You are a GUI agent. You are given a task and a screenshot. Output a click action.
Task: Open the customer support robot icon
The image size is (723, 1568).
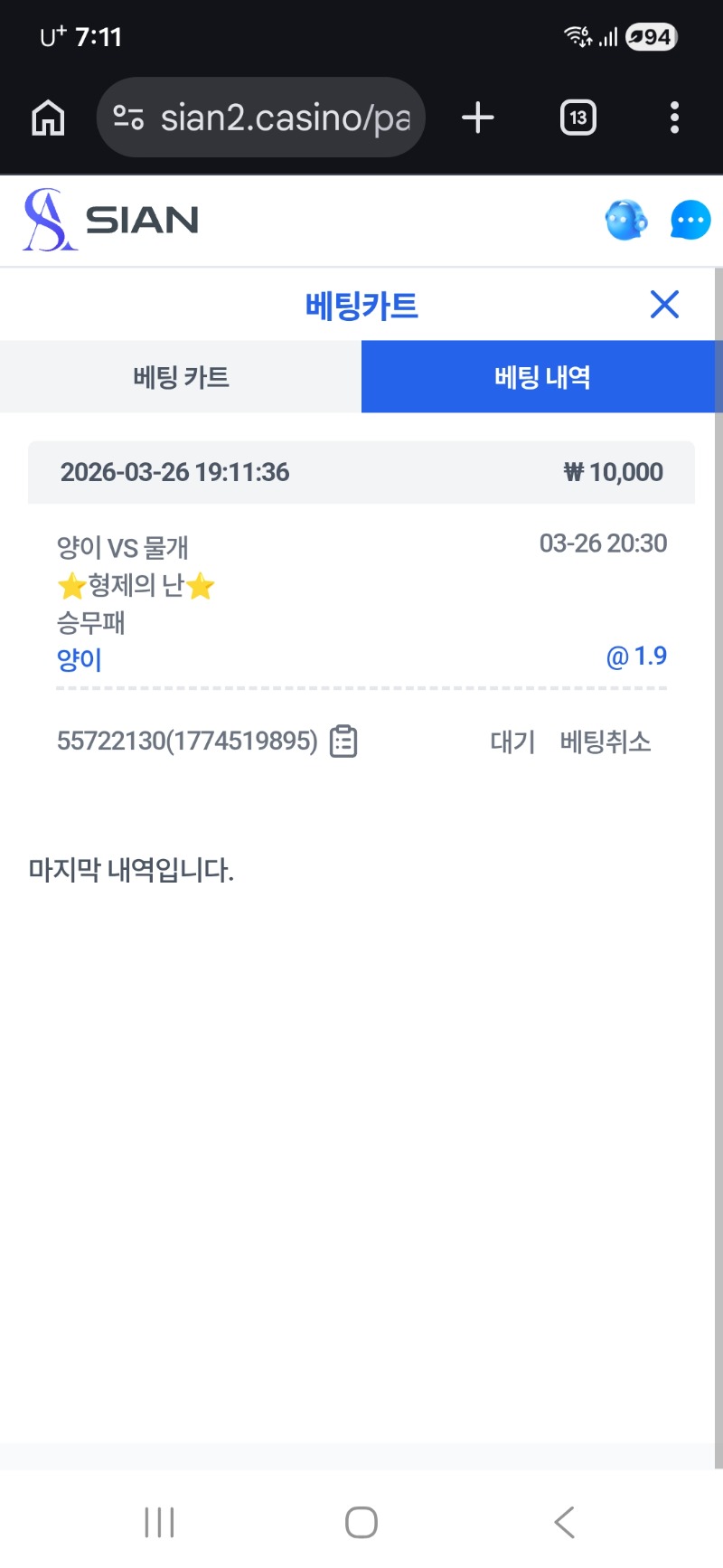625,220
